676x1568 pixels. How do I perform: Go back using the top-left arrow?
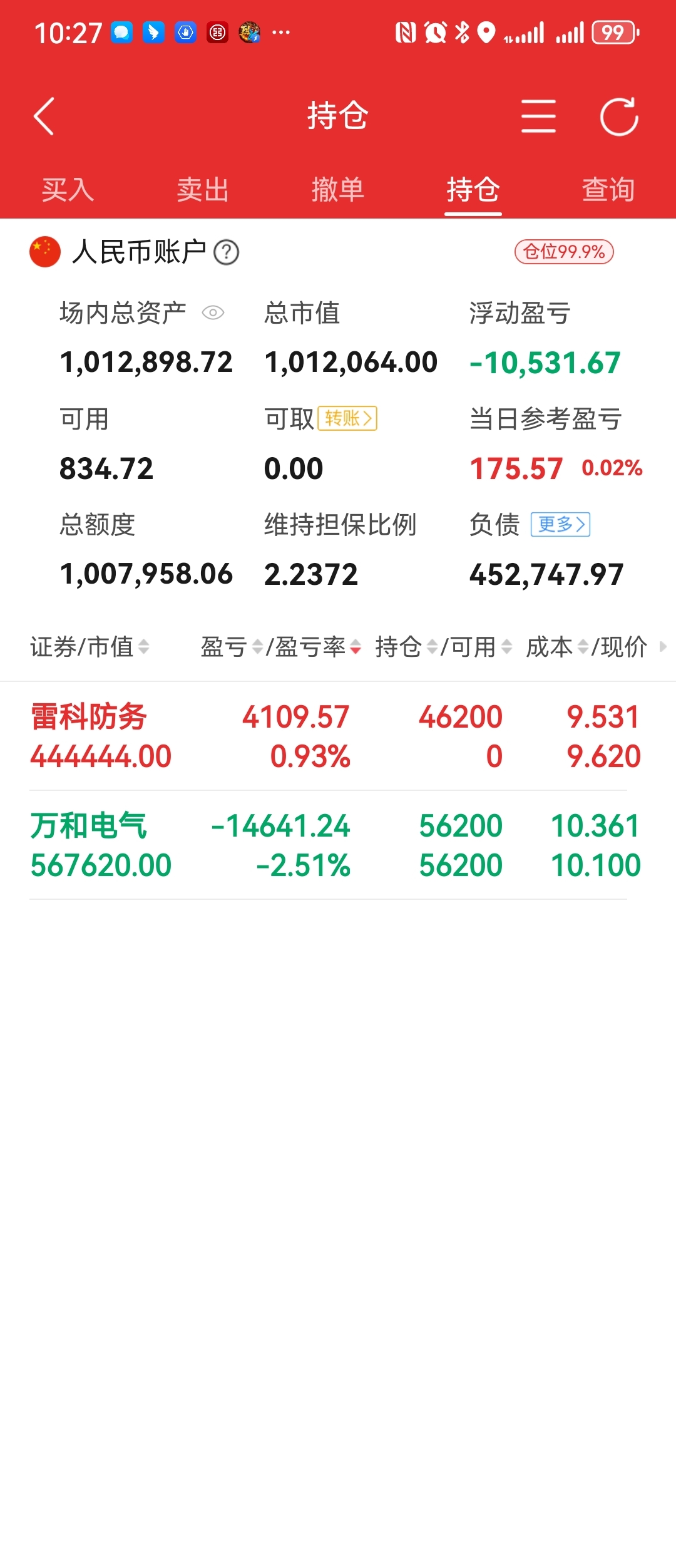pos(44,116)
